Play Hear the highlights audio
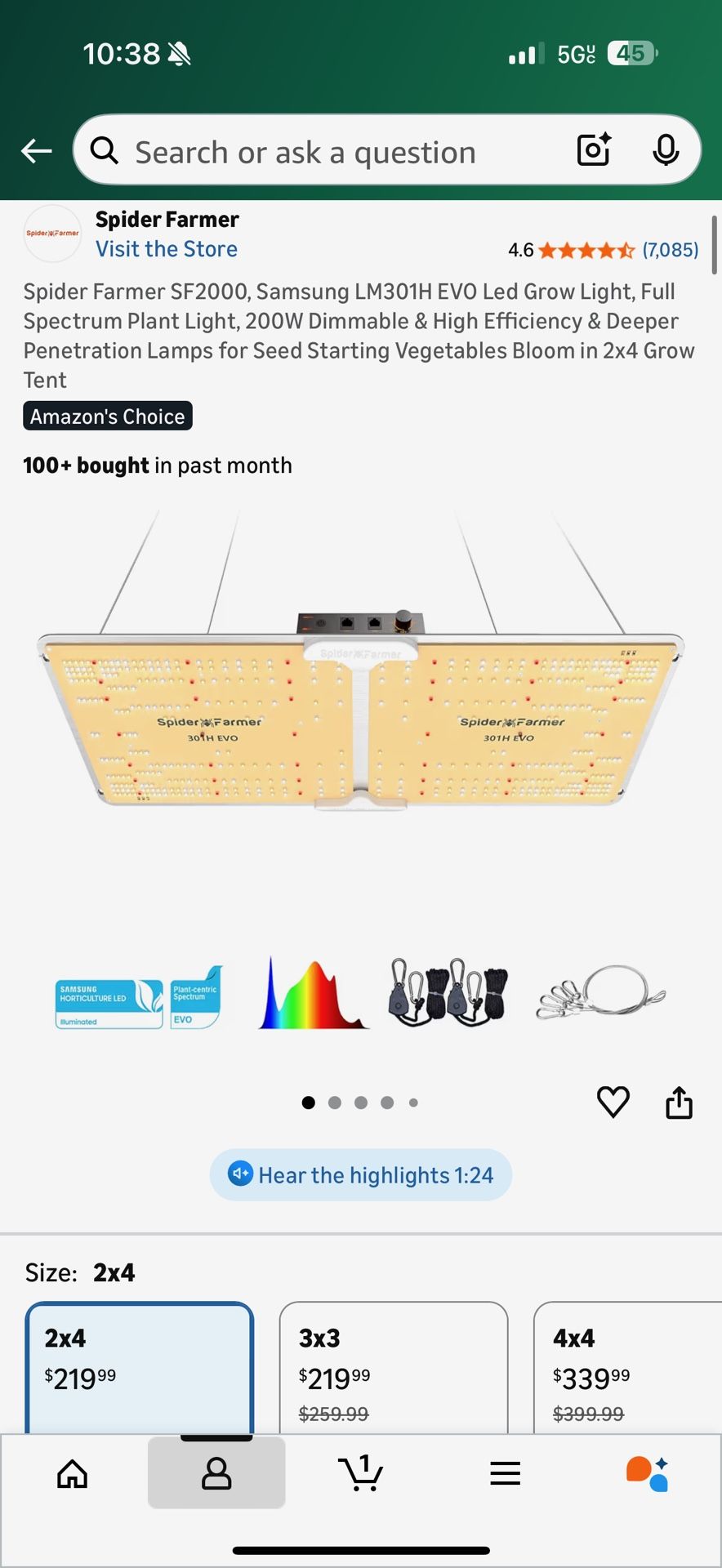Image resolution: width=722 pixels, height=1568 pixels. click(x=360, y=1174)
